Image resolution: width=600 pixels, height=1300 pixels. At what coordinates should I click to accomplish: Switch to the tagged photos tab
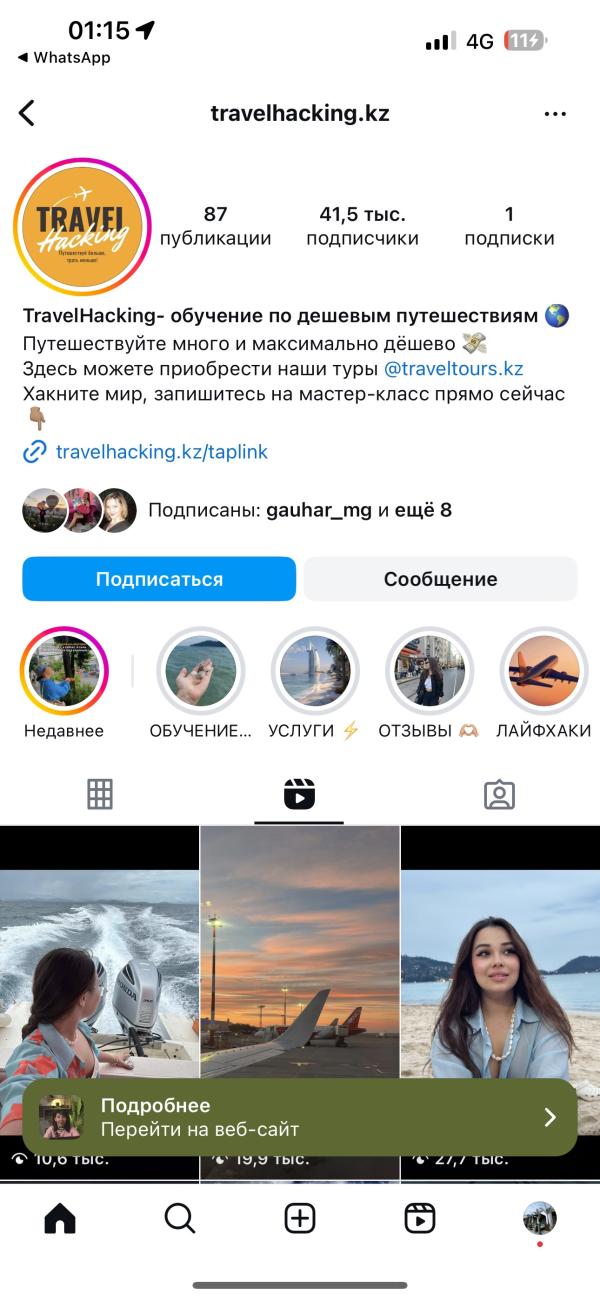pyautogui.click(x=499, y=794)
